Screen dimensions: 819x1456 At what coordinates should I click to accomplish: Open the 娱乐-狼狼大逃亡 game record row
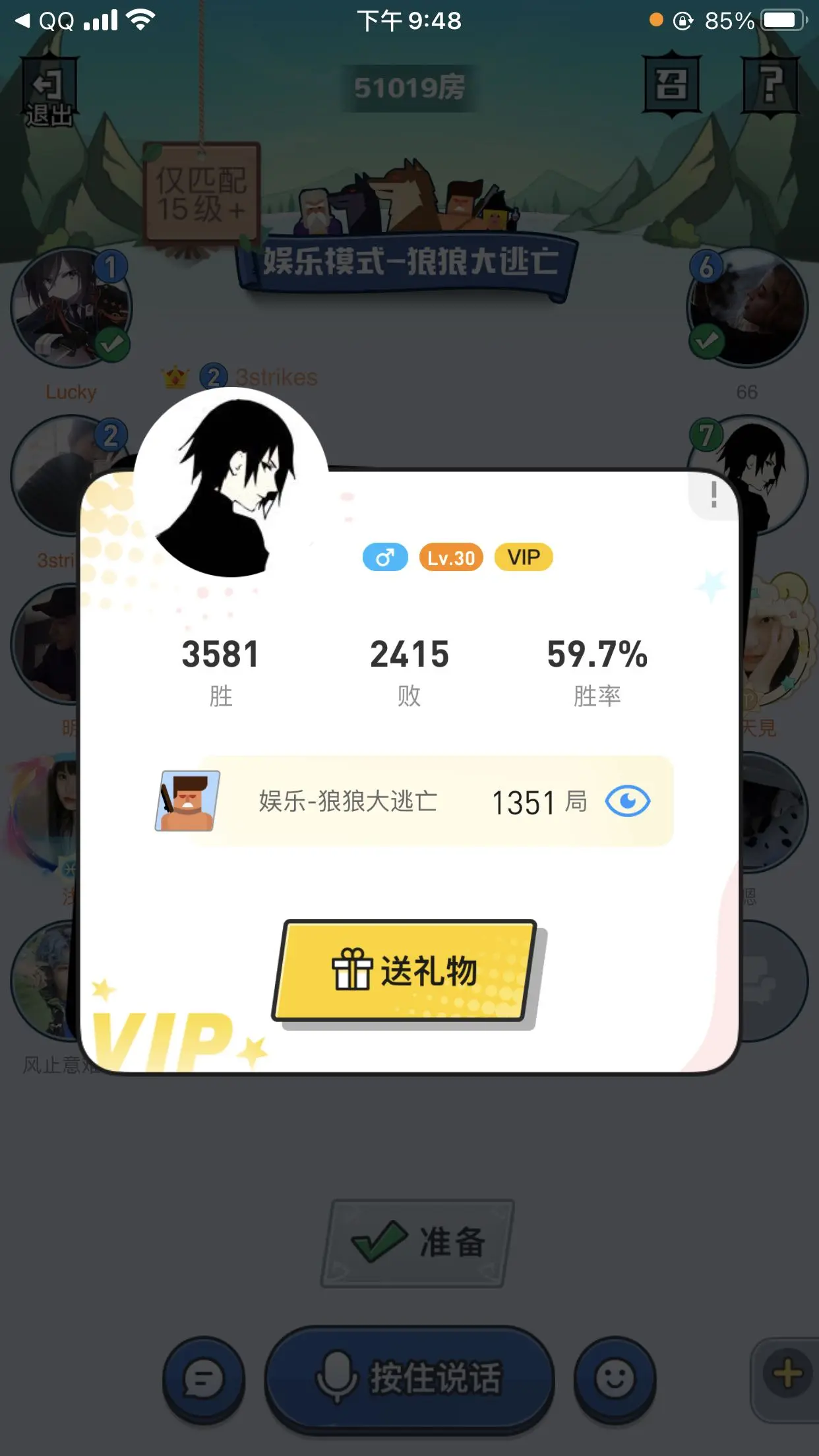(414, 801)
